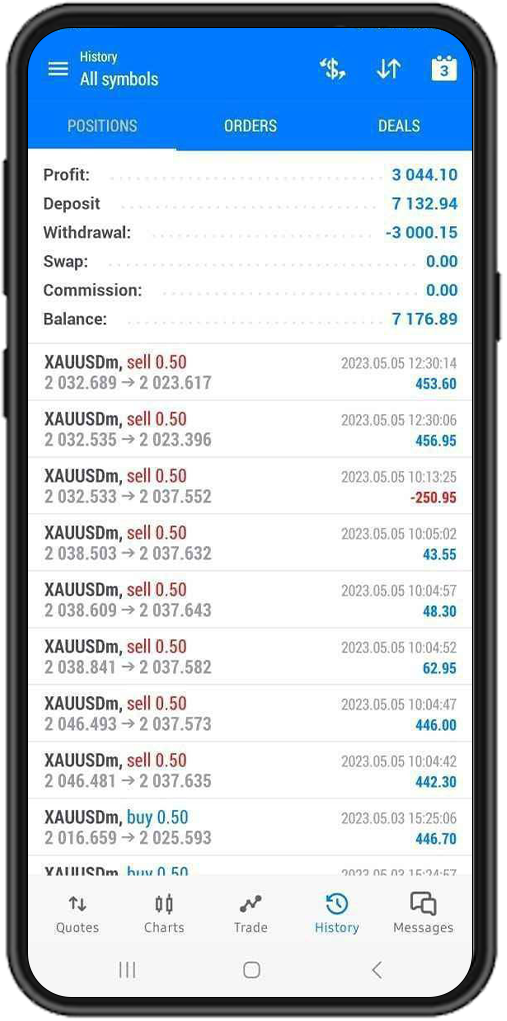Switch to the Deals tab
Screen dimensions: 507x1021
(399, 126)
